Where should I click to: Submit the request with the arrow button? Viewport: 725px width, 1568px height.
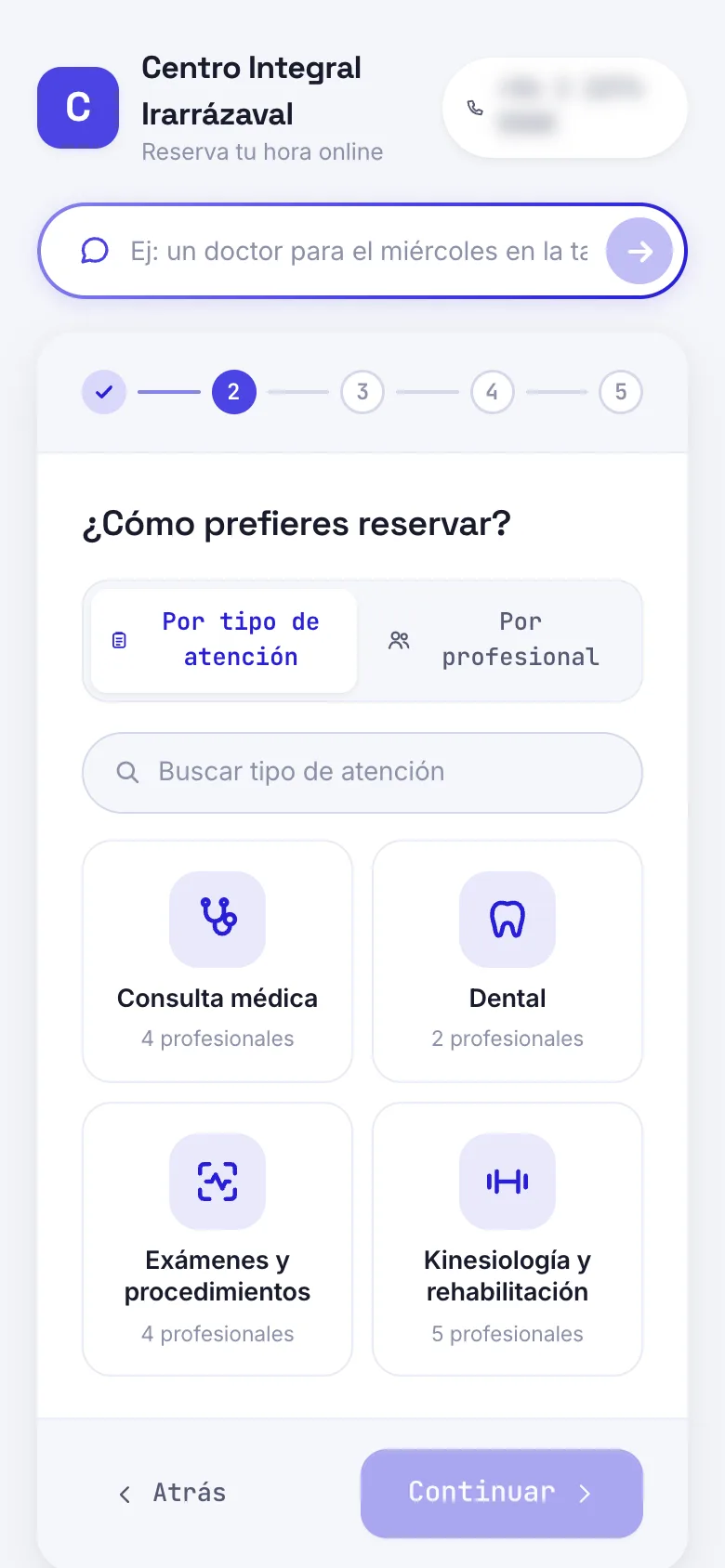pos(639,251)
